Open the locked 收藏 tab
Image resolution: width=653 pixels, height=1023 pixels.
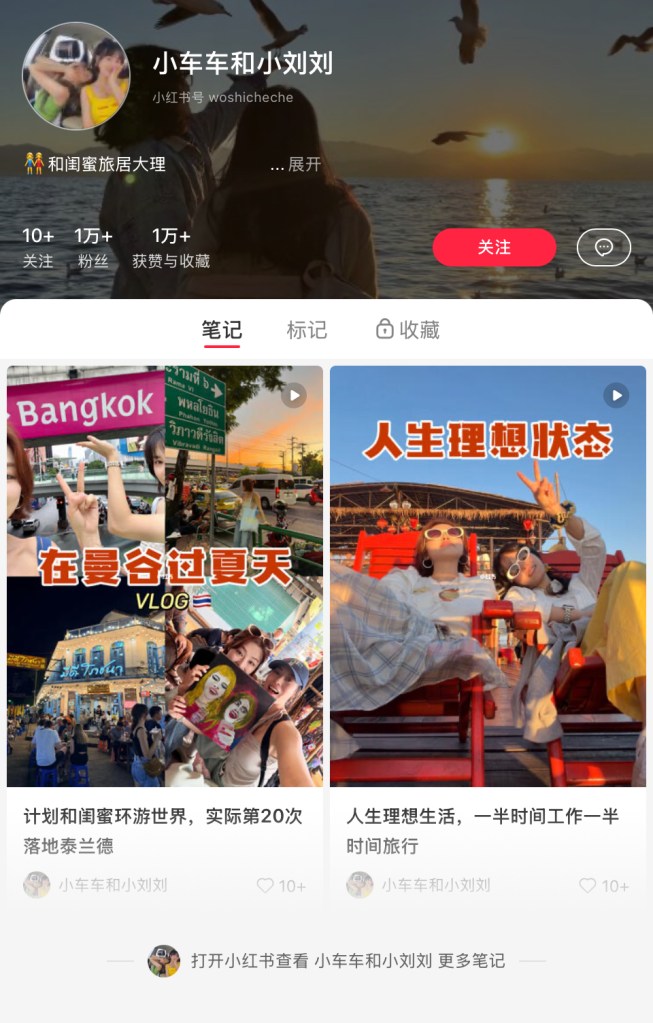click(x=408, y=330)
